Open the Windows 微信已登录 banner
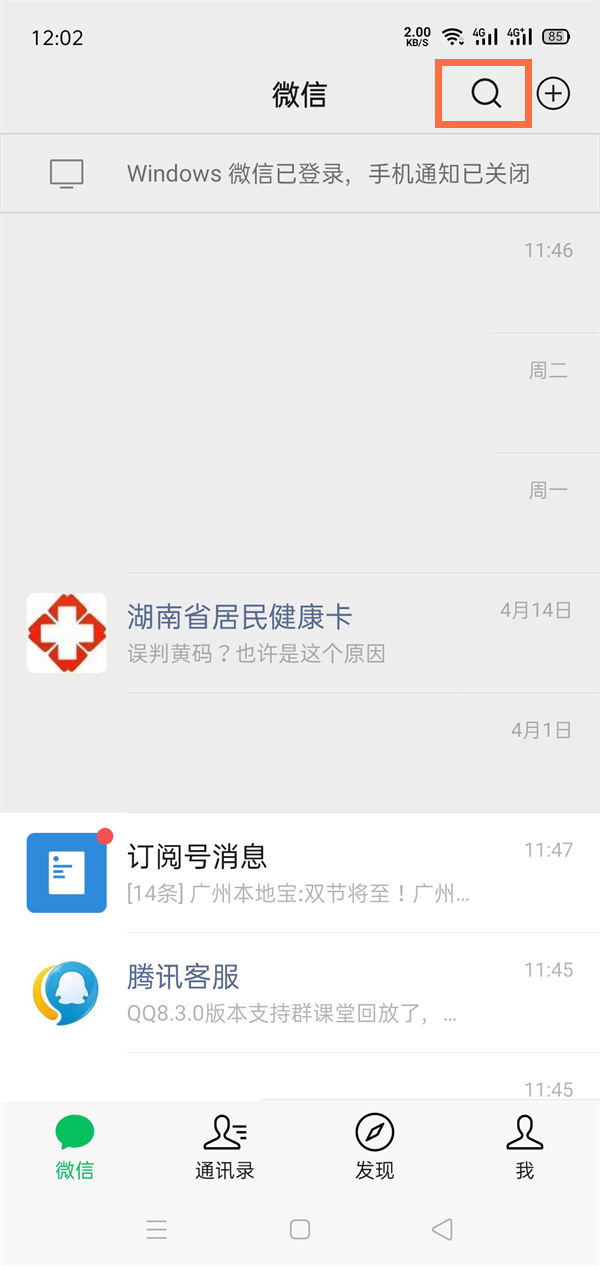 pos(300,174)
